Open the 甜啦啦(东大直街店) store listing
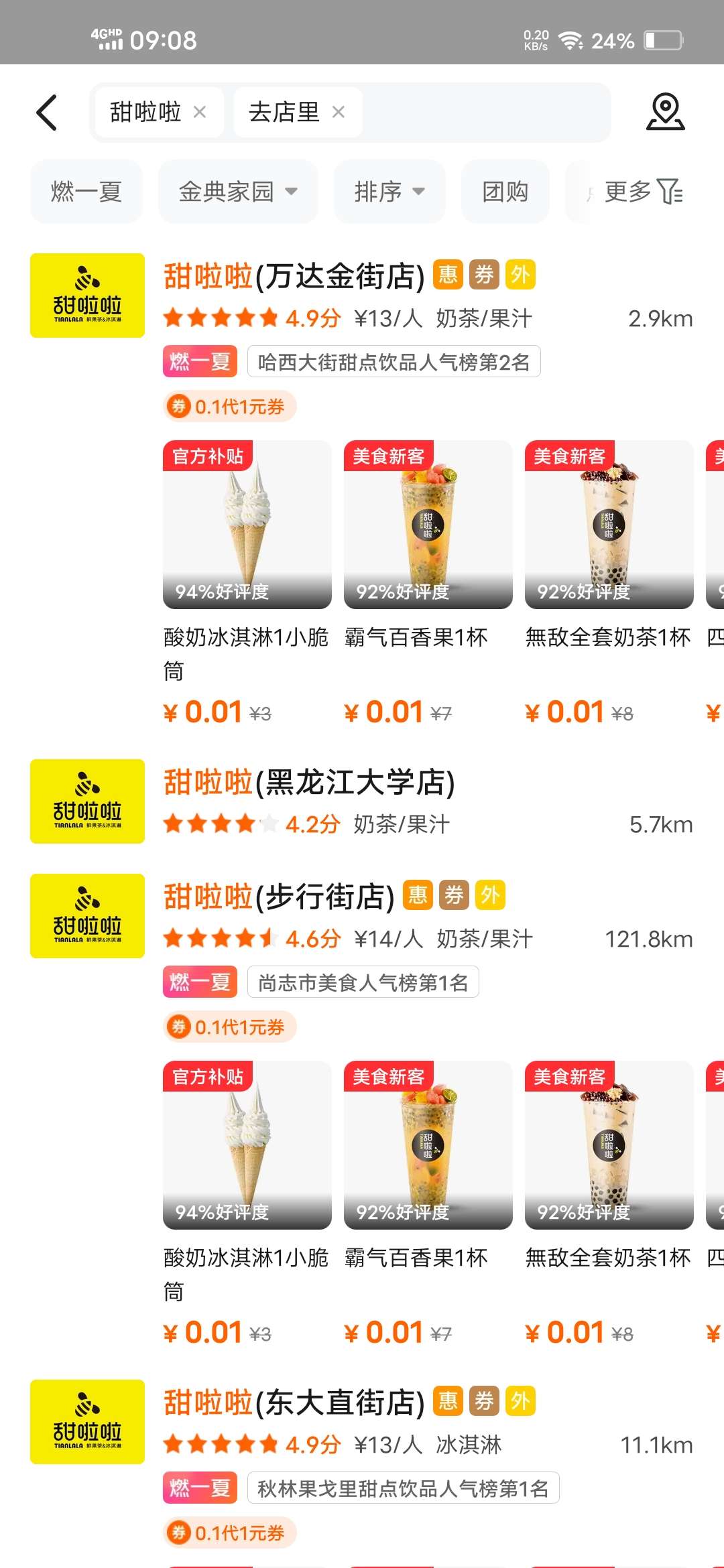This screenshot has width=724, height=1568. pos(294,1402)
